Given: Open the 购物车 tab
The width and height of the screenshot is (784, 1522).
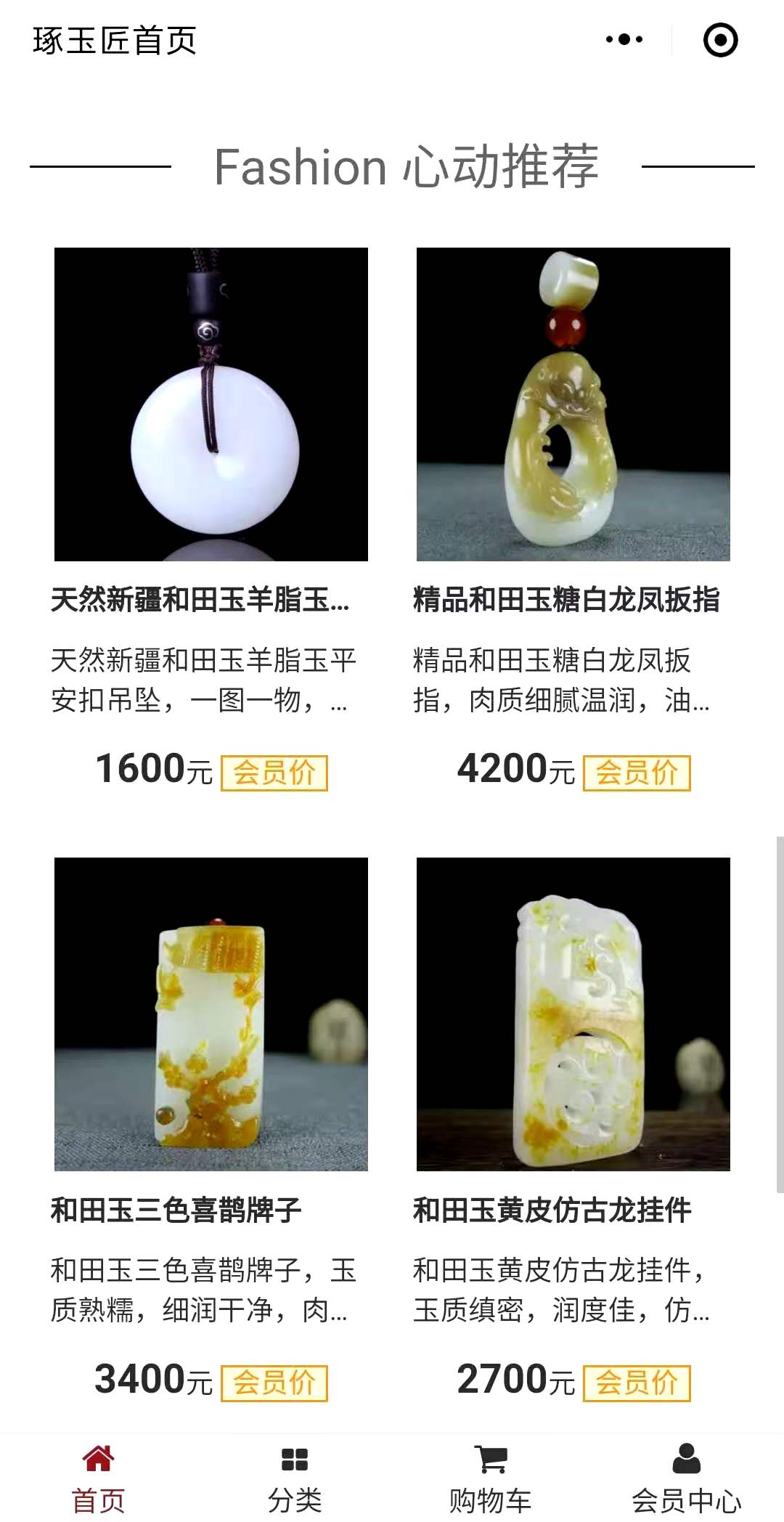Looking at the screenshot, I should [x=490, y=1477].
